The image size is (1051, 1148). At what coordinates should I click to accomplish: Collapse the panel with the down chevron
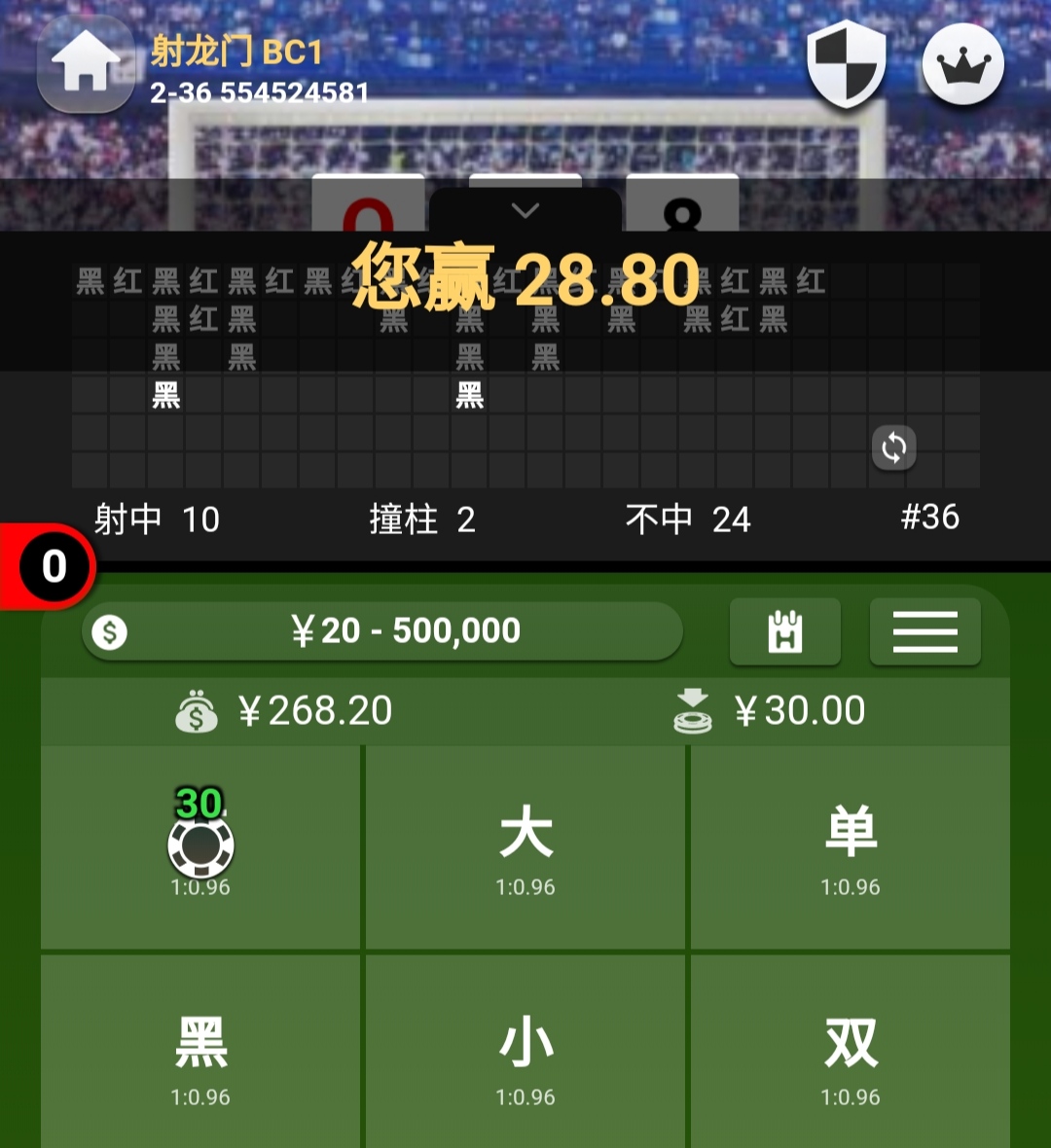525,210
